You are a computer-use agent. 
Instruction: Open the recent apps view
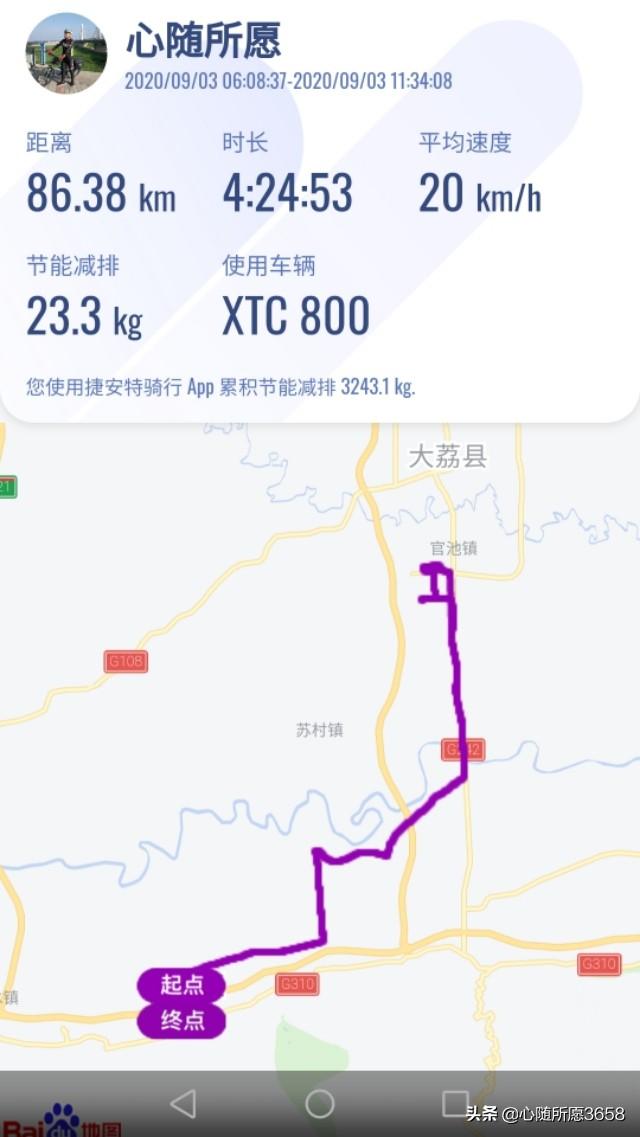(x=455, y=1103)
